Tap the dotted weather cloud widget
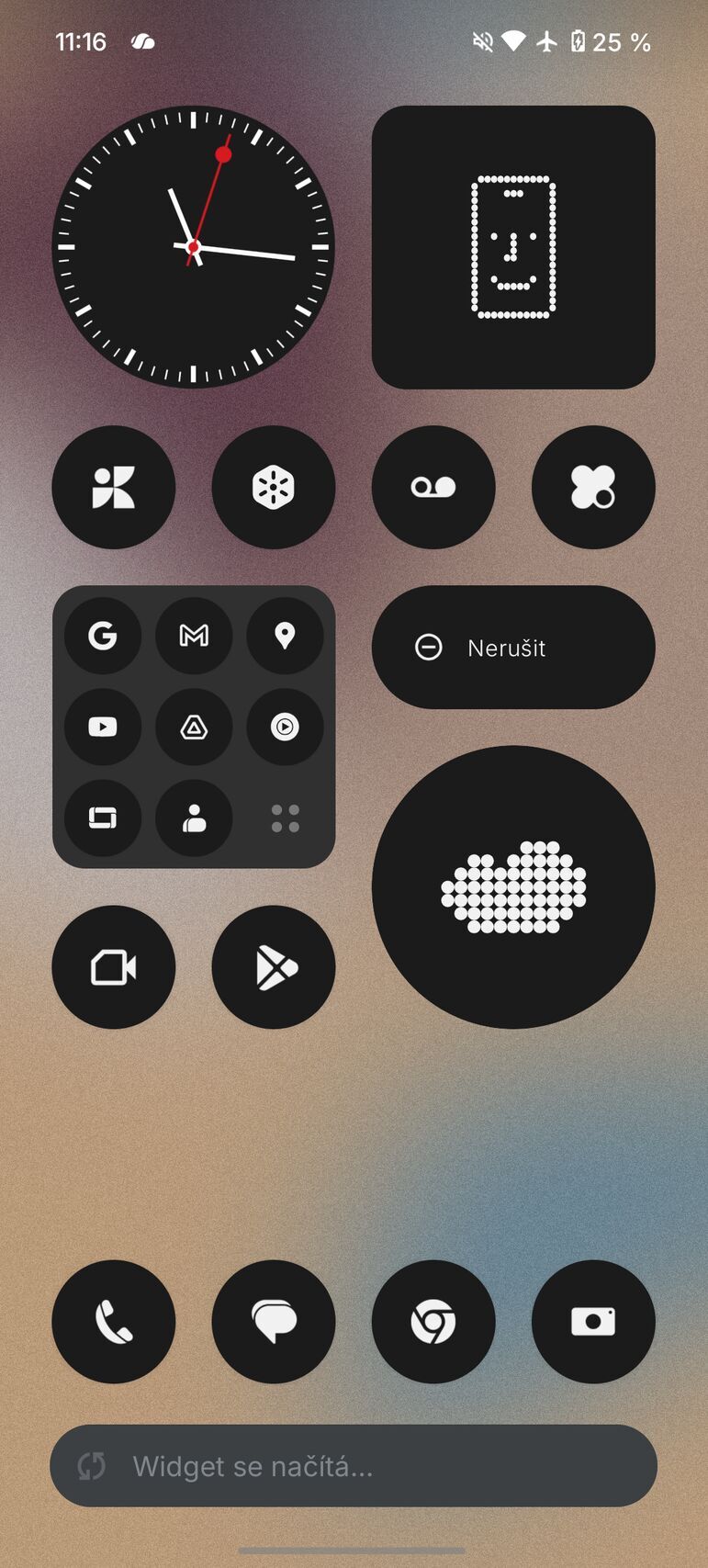708x1568 pixels. tap(513, 885)
